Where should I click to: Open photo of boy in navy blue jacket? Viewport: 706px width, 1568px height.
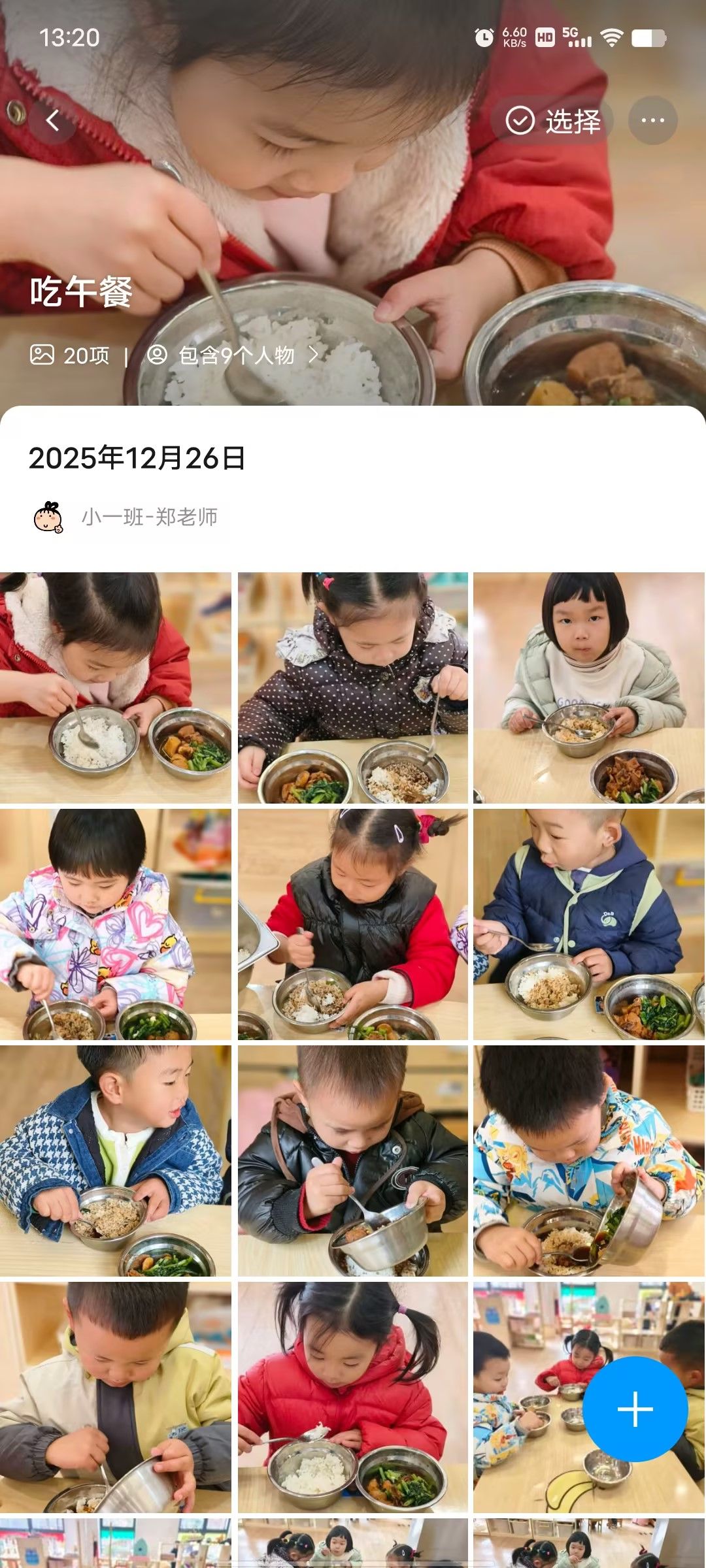(x=589, y=924)
